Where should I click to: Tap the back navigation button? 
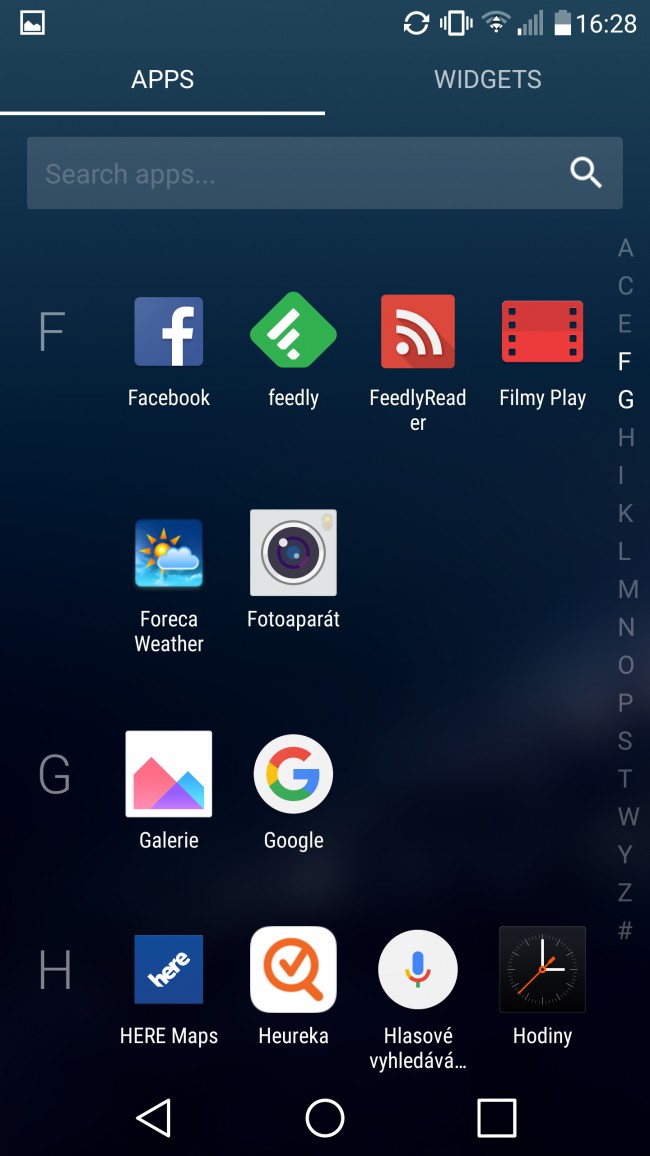pyautogui.click(x=153, y=1117)
